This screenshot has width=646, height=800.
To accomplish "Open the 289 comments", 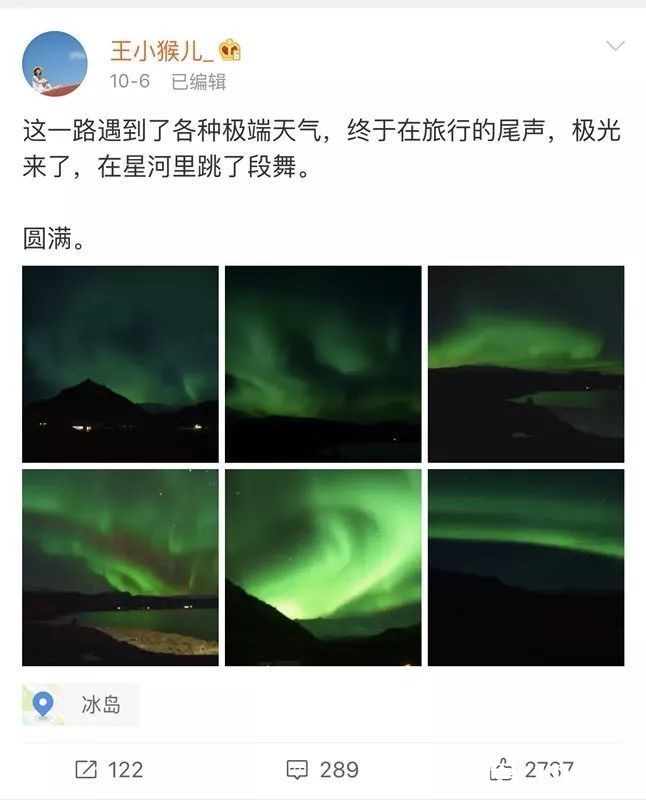I will (x=322, y=769).
